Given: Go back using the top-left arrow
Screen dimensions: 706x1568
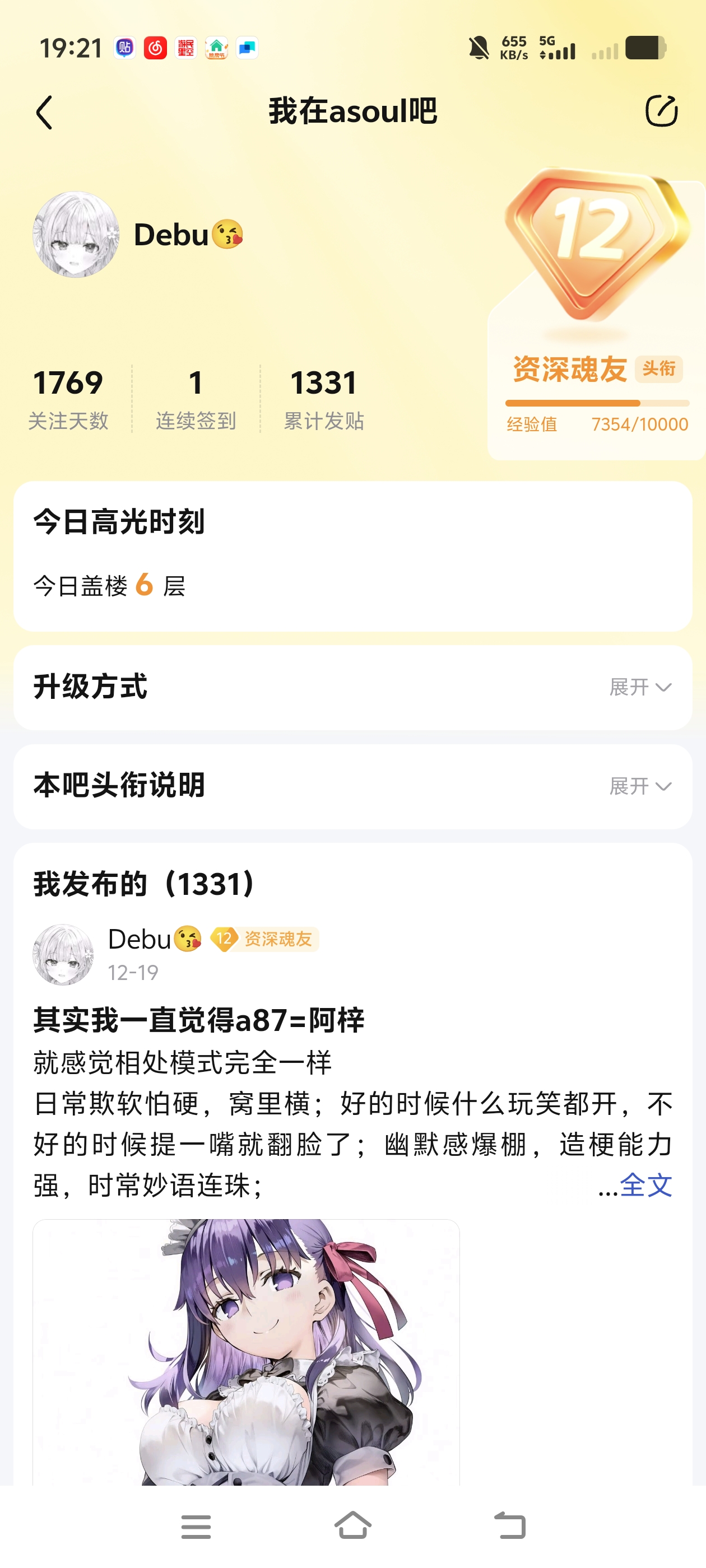Looking at the screenshot, I should pos(44,113).
